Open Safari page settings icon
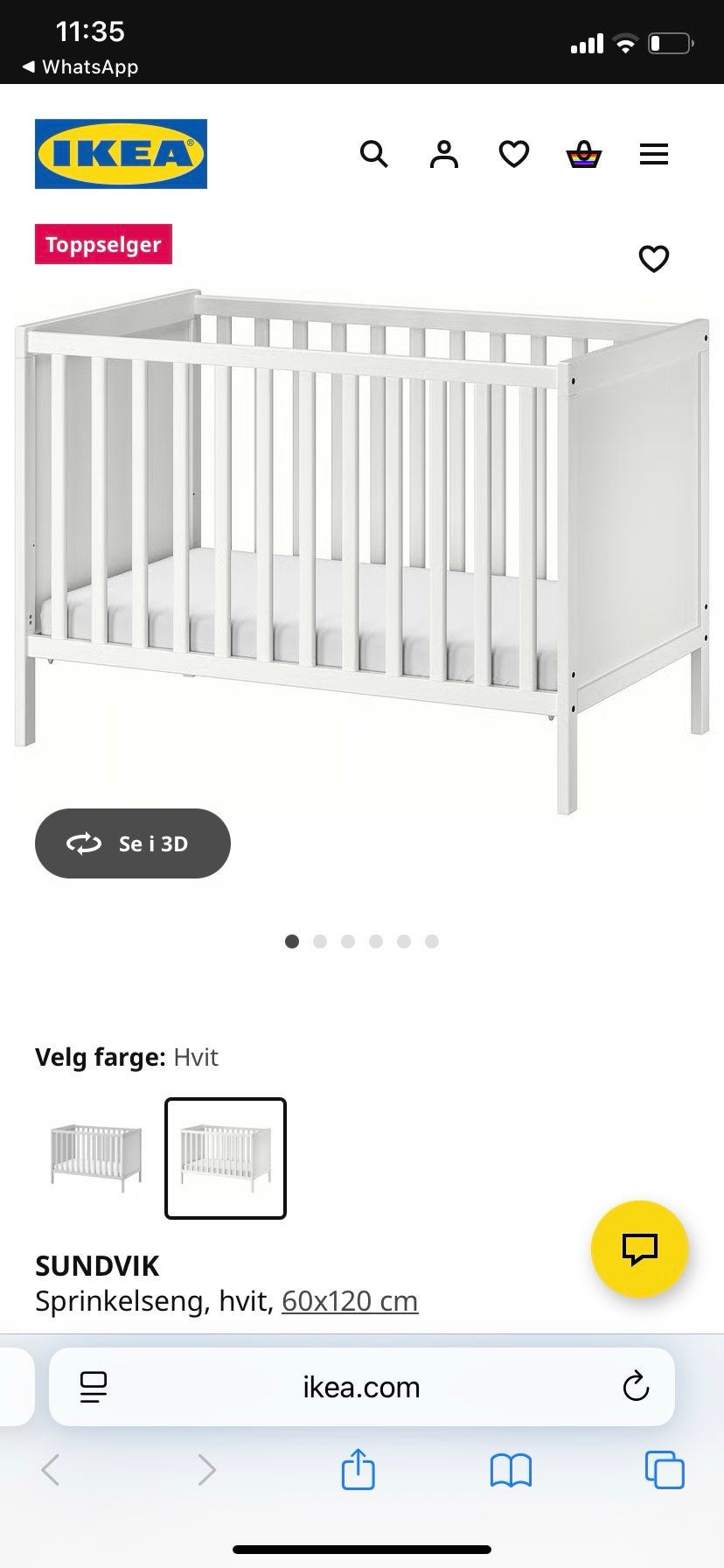 point(94,1387)
